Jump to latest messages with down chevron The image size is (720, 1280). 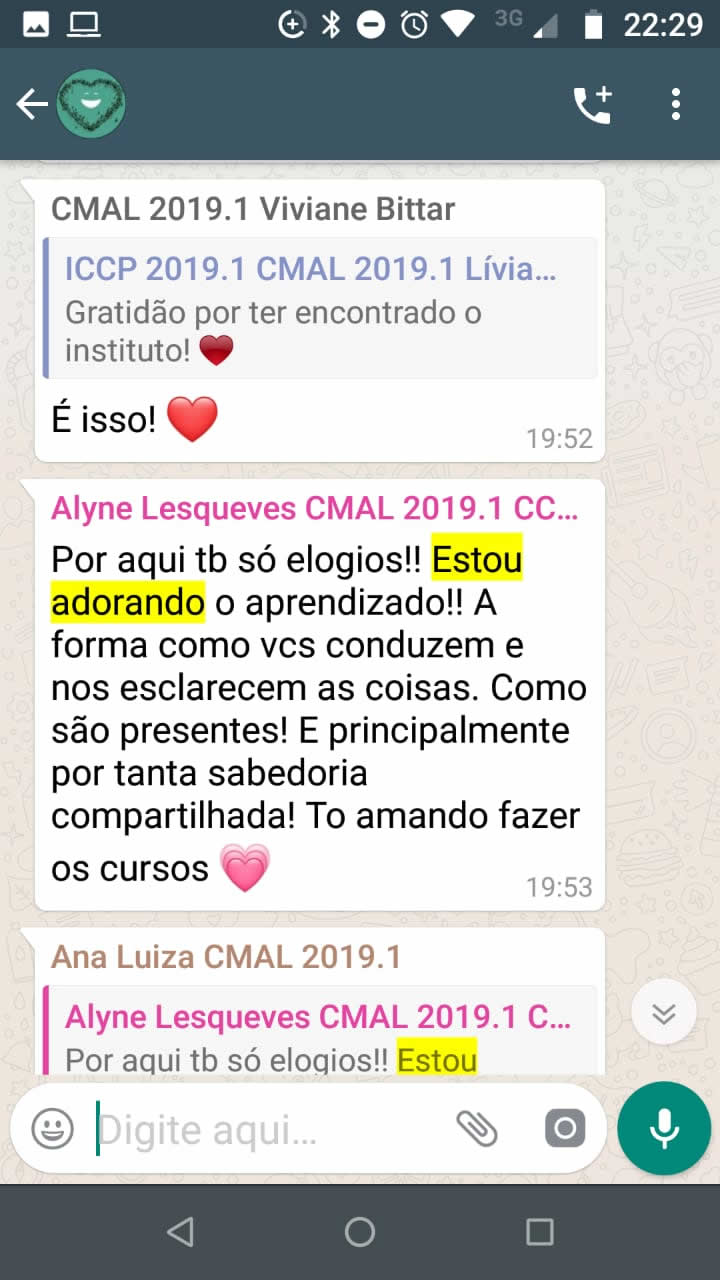[664, 1013]
